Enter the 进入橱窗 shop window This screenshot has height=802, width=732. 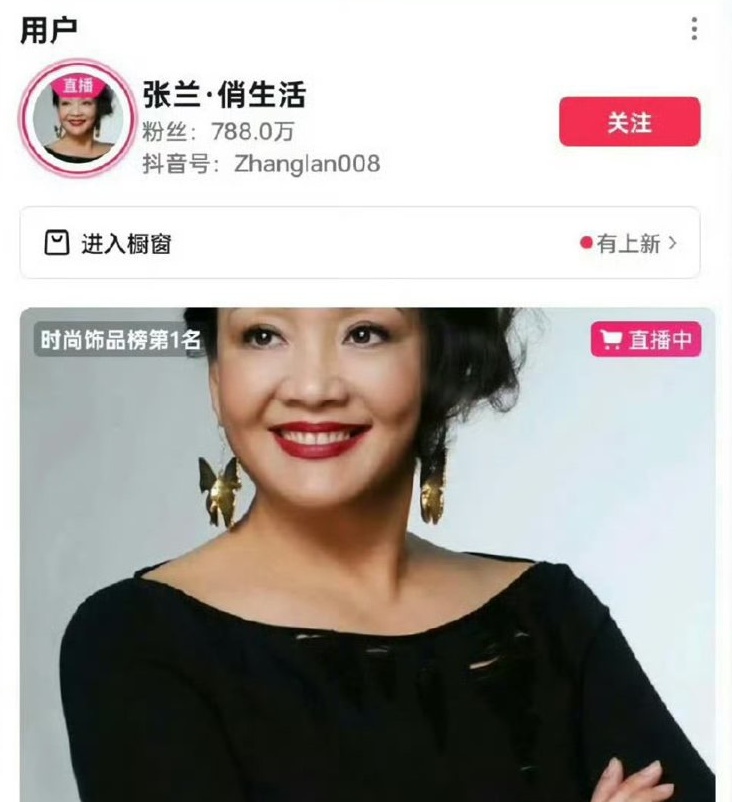click(x=360, y=243)
